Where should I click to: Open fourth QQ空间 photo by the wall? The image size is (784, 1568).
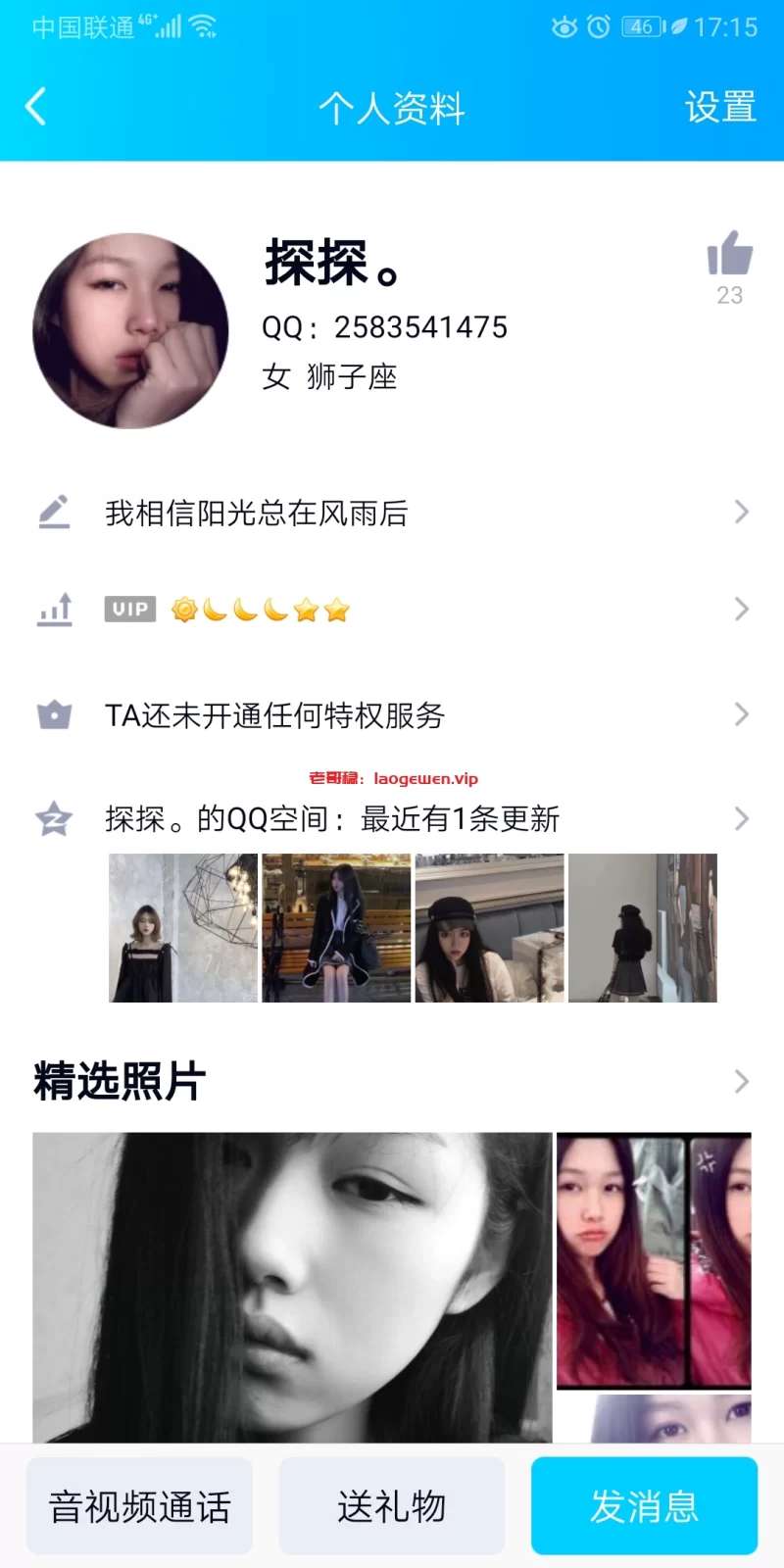[643, 928]
